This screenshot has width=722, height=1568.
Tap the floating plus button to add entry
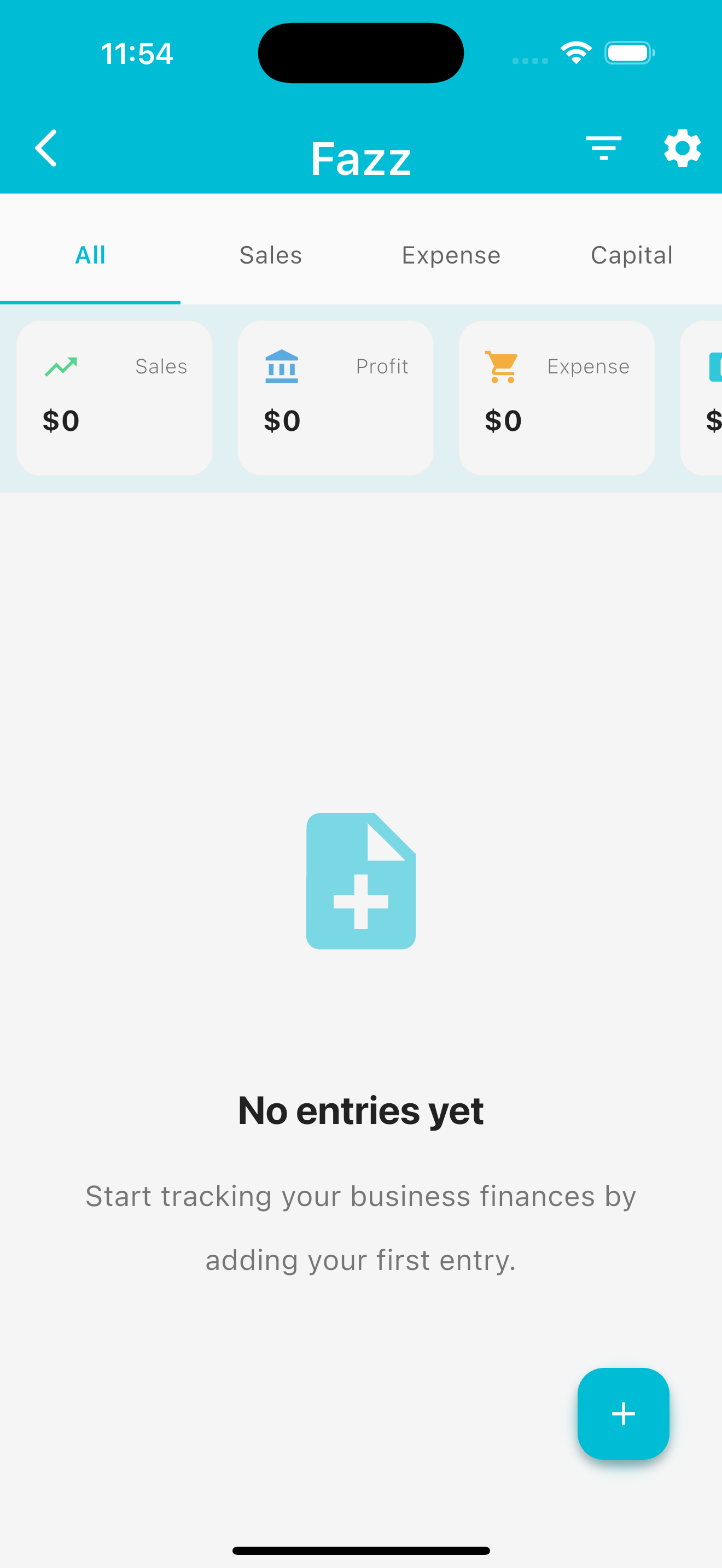pyautogui.click(x=623, y=1414)
